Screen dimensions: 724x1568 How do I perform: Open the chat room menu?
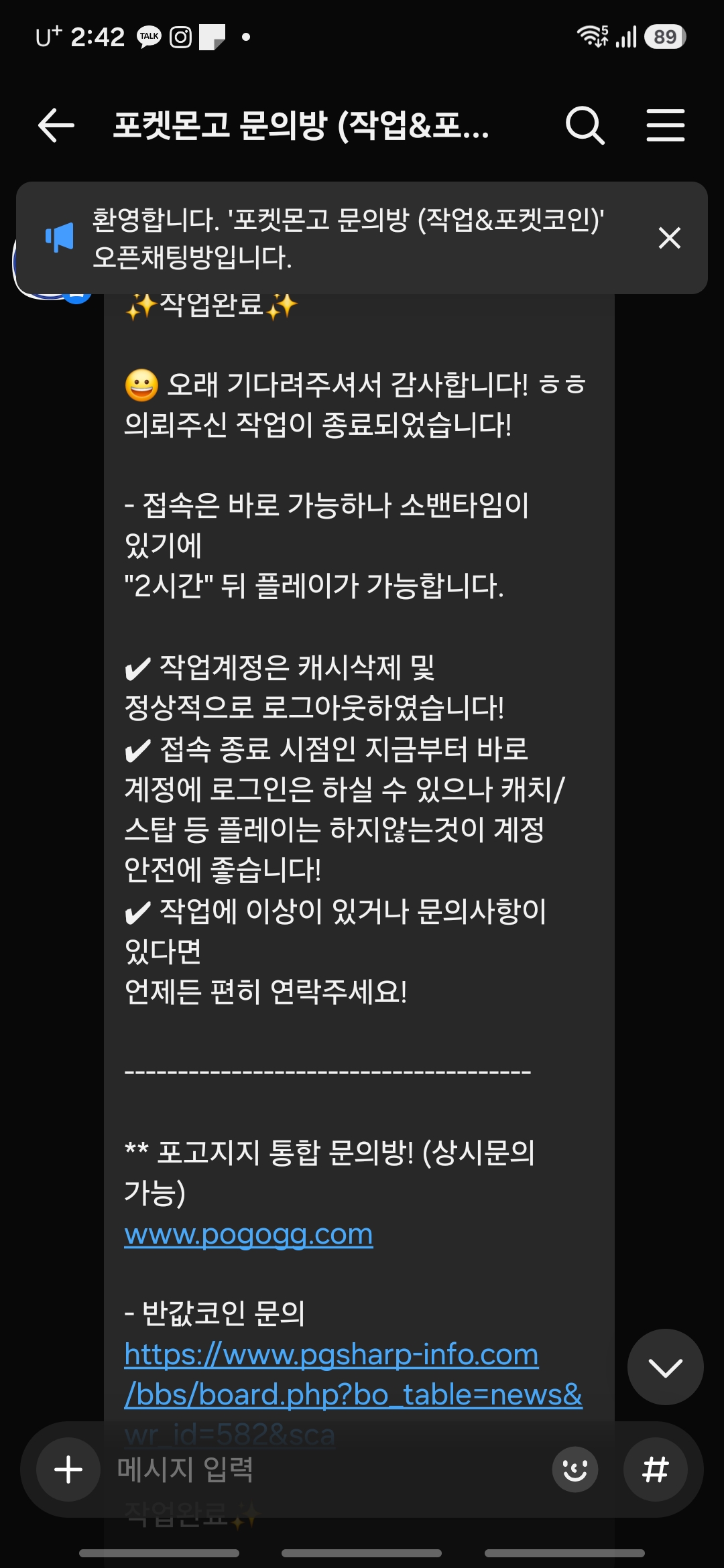[x=666, y=125]
